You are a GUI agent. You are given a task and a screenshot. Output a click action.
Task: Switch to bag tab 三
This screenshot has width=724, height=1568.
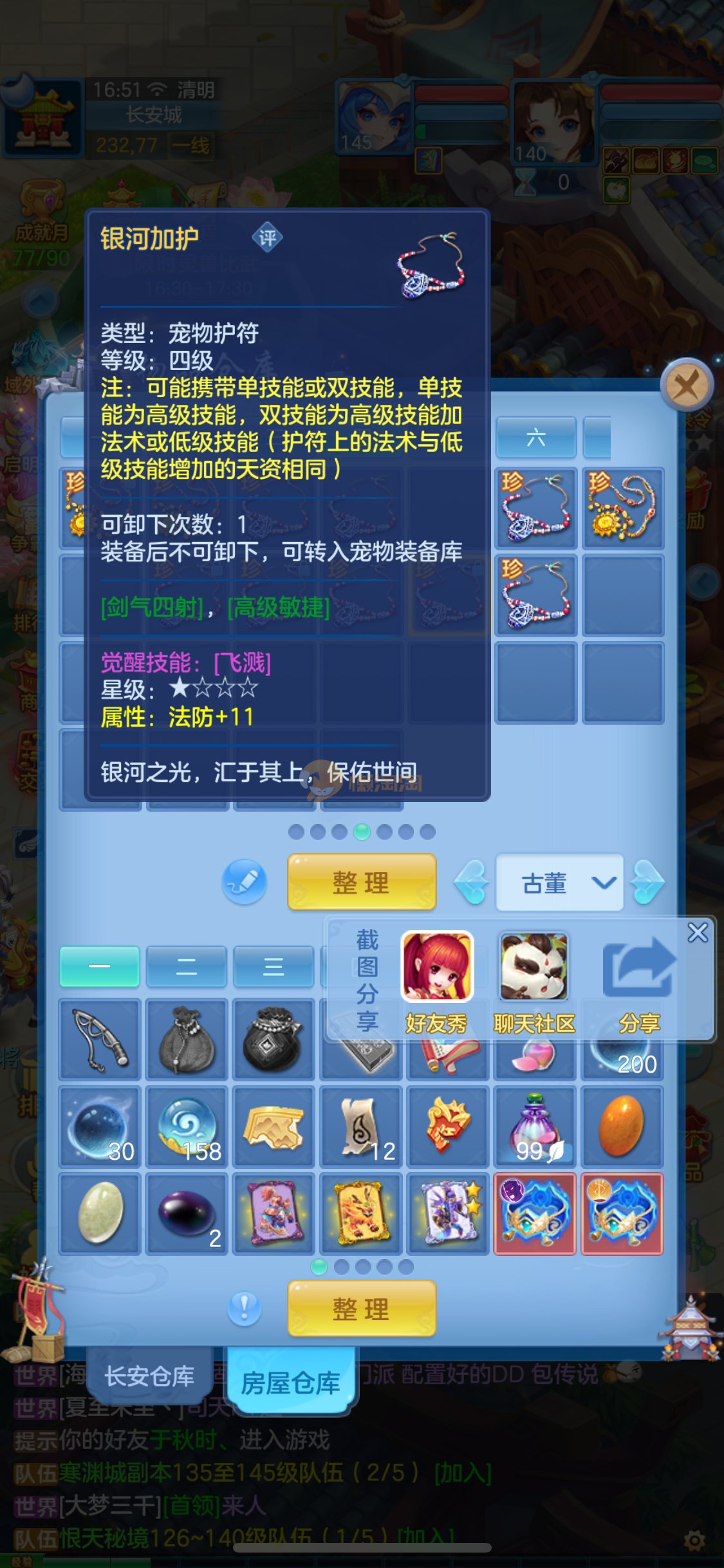[274, 966]
